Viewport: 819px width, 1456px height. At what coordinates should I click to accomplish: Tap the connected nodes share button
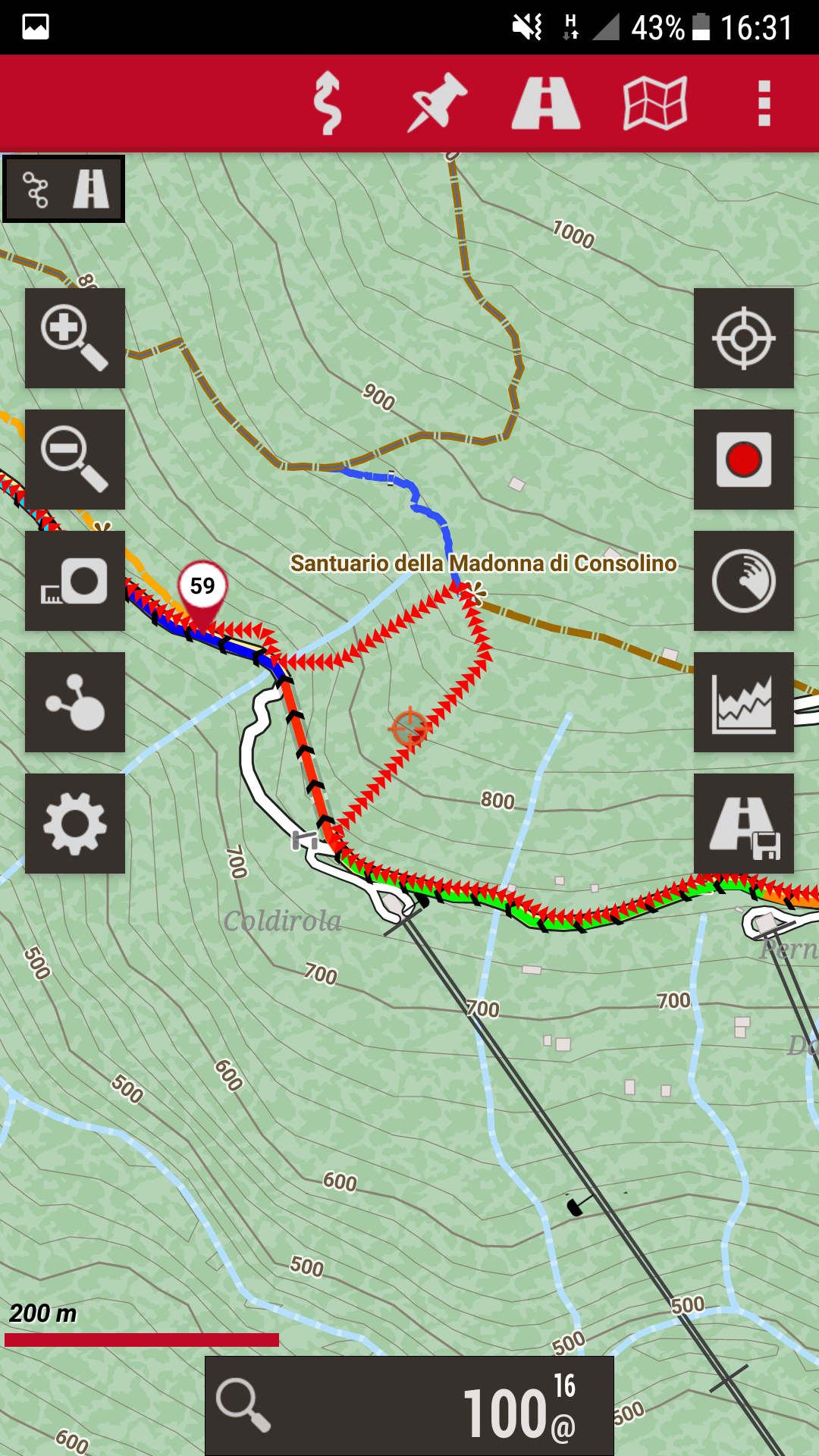click(x=75, y=702)
